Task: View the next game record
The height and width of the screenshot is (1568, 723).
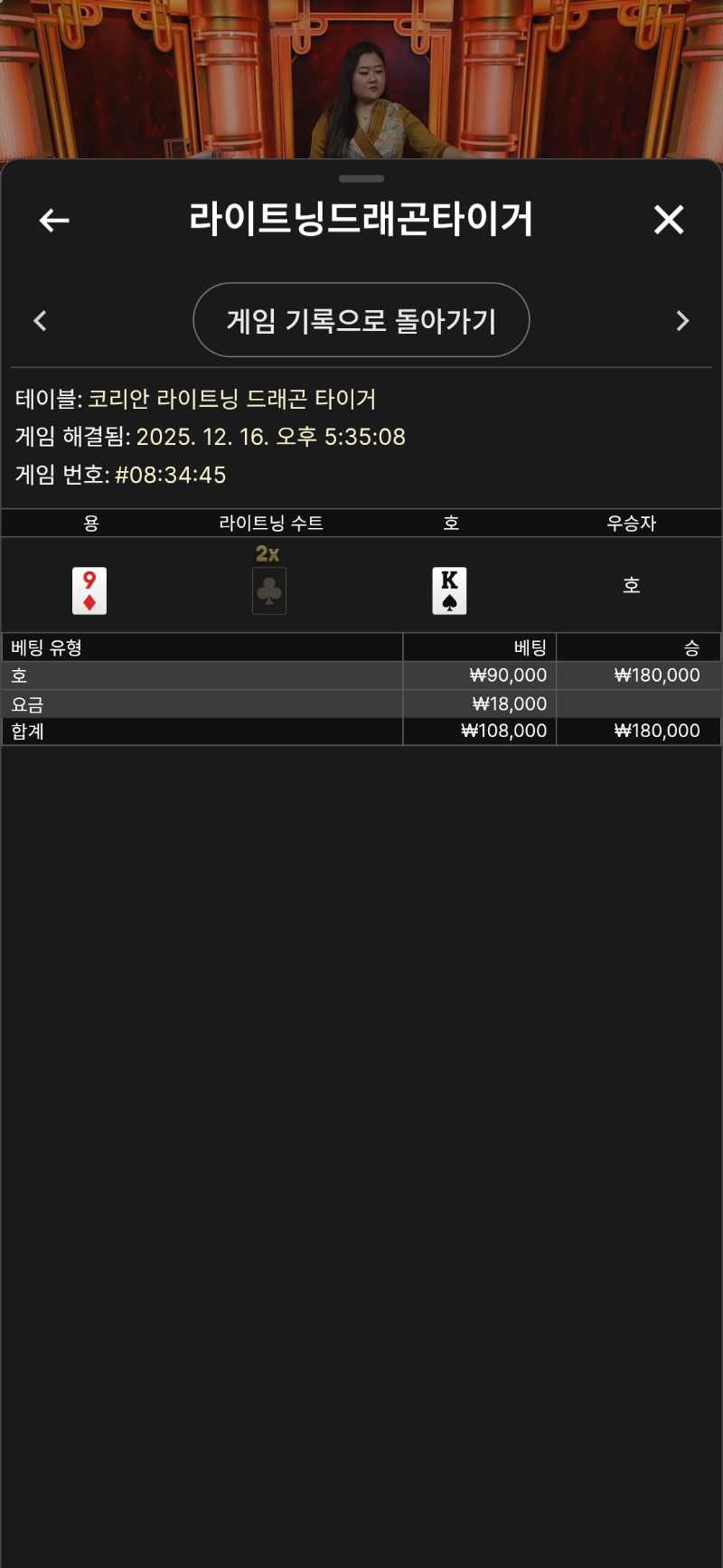Action: [682, 321]
